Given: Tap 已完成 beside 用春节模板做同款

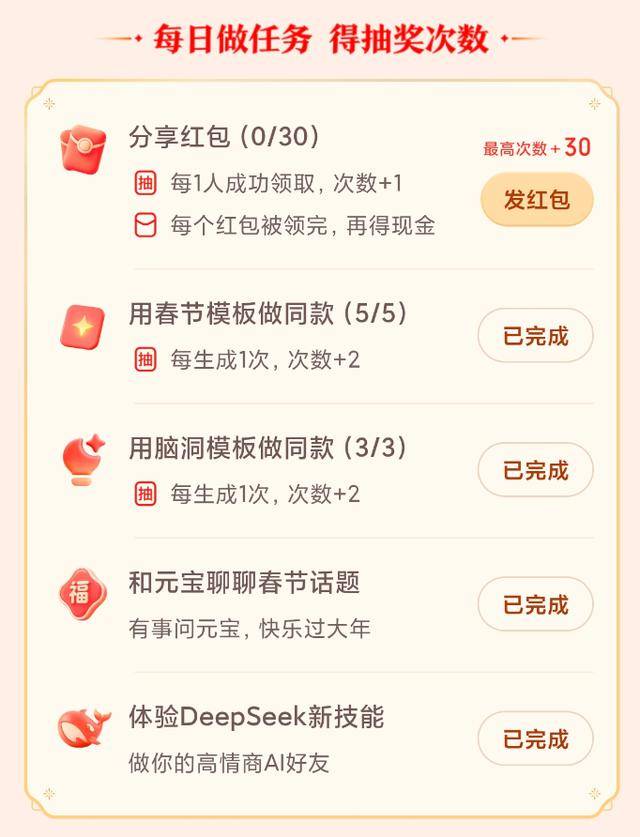Looking at the screenshot, I should coord(535,336).
